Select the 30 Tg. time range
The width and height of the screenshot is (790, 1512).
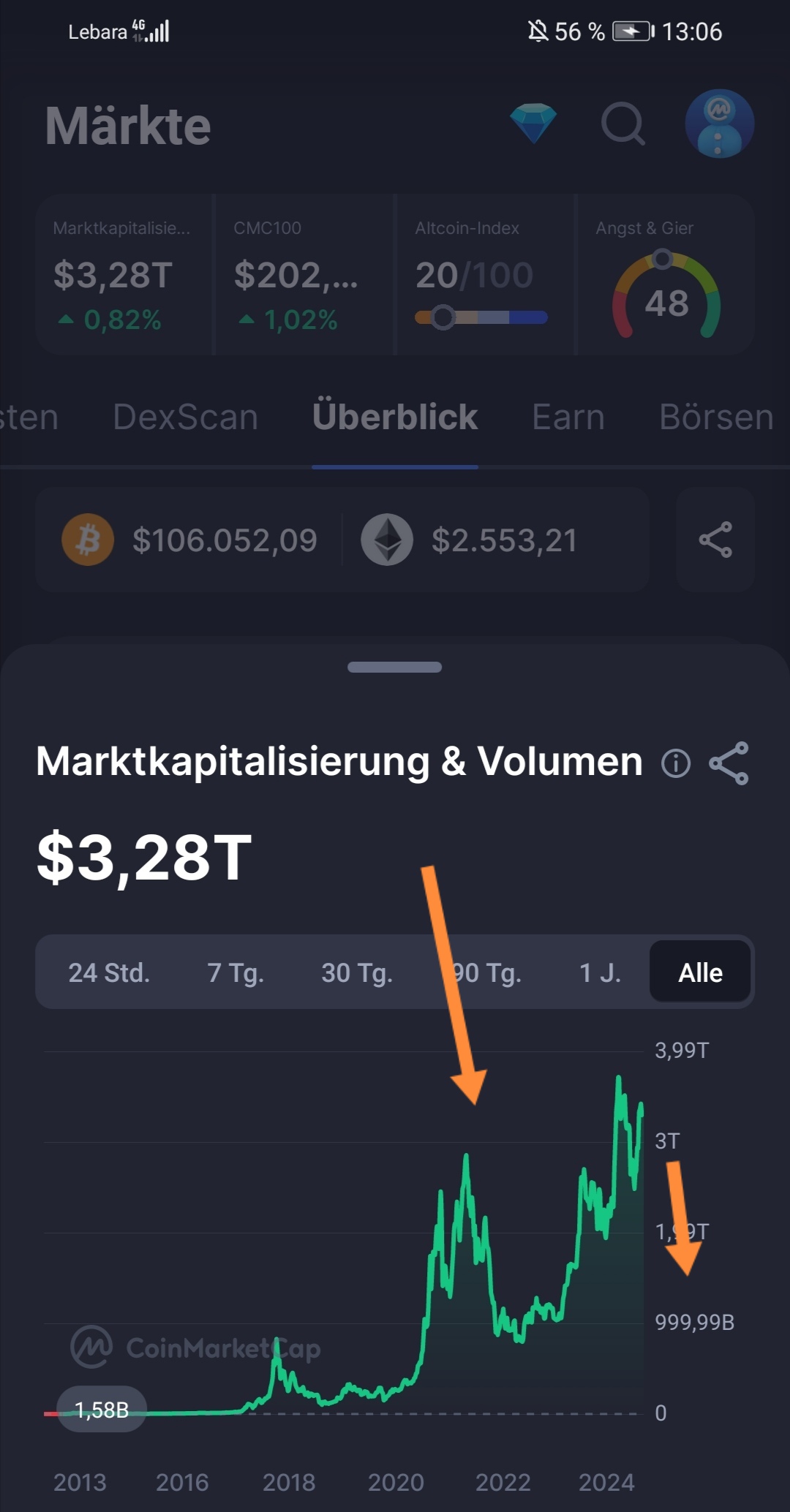357,972
